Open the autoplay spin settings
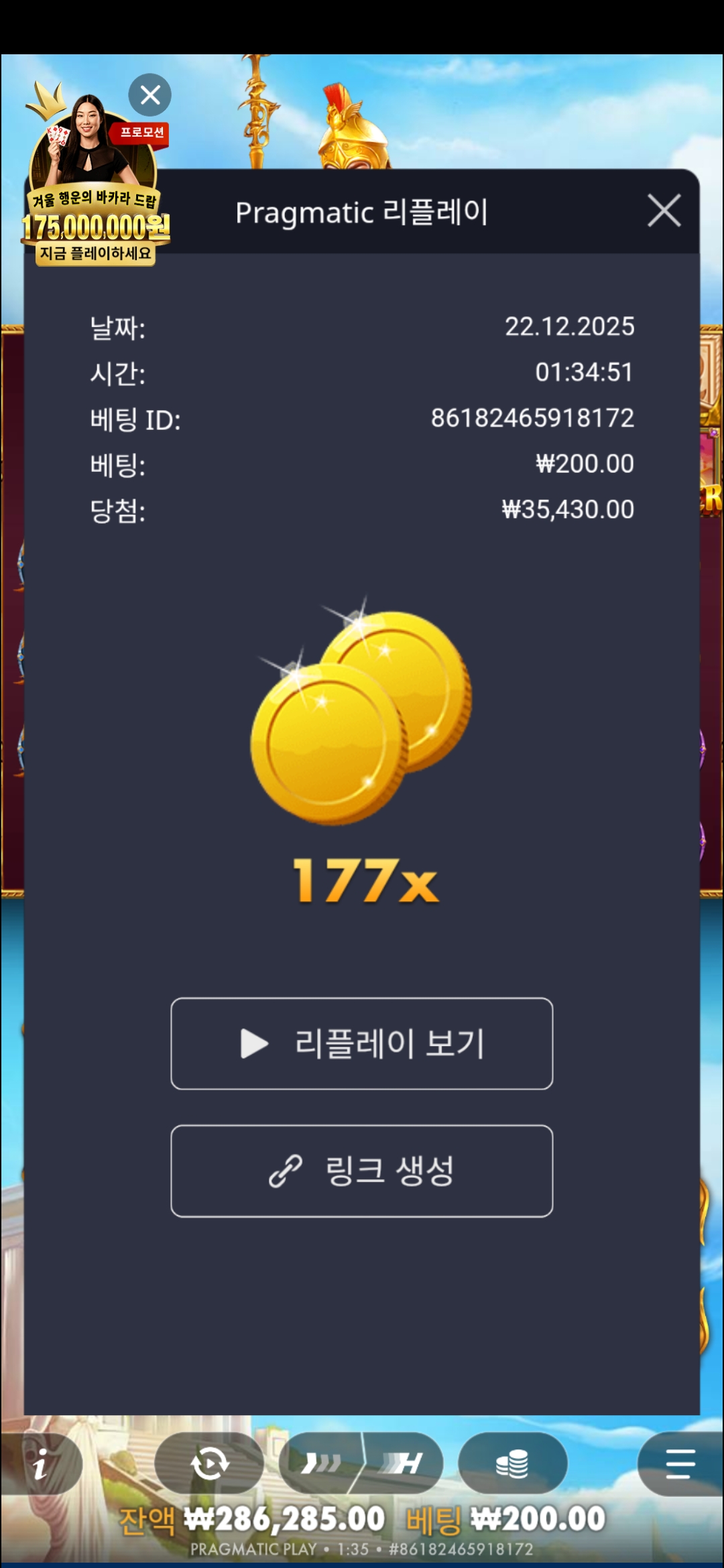Image resolution: width=724 pixels, height=1568 pixels. coord(209,1463)
